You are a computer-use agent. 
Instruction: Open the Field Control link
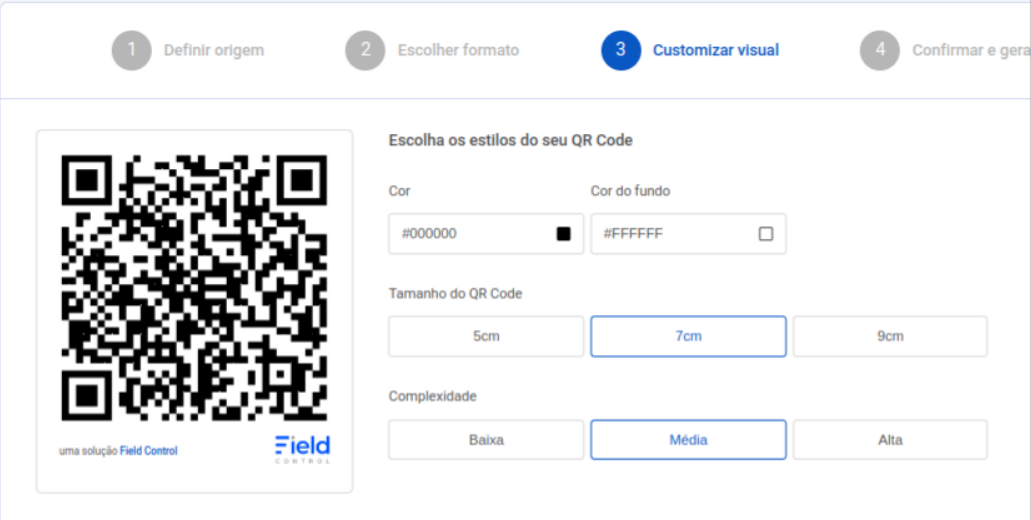point(148,451)
